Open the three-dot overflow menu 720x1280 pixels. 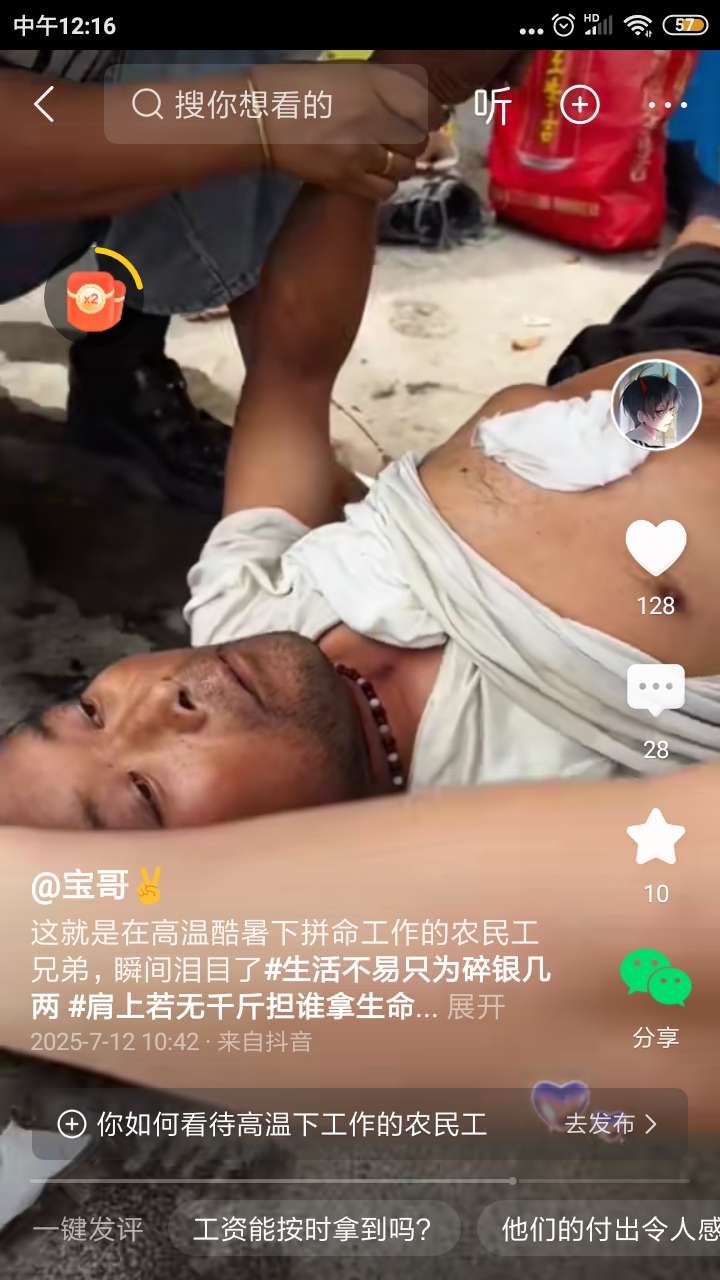667,105
